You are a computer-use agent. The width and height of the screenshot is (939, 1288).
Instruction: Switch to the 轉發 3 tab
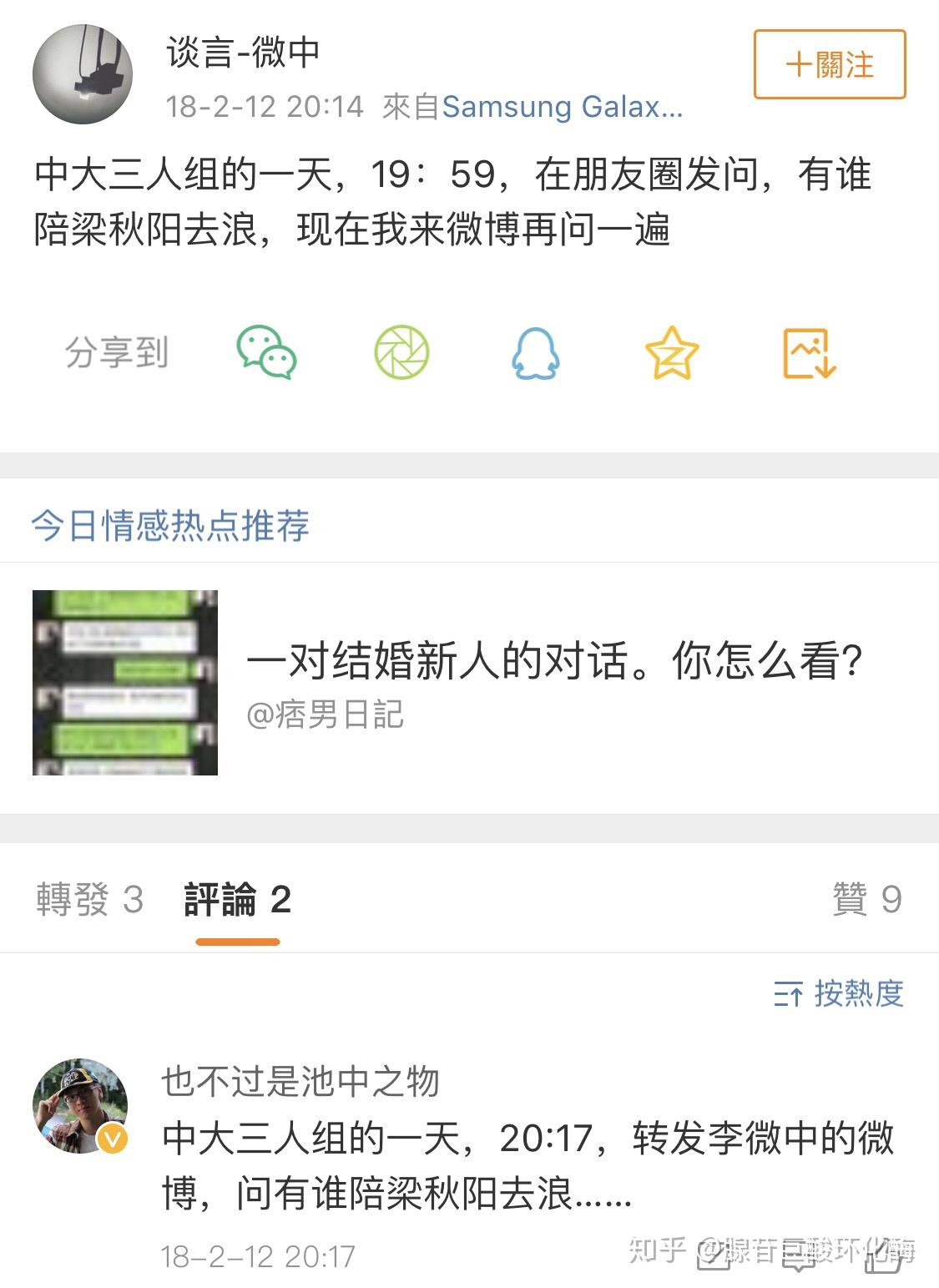pyautogui.click(x=88, y=900)
